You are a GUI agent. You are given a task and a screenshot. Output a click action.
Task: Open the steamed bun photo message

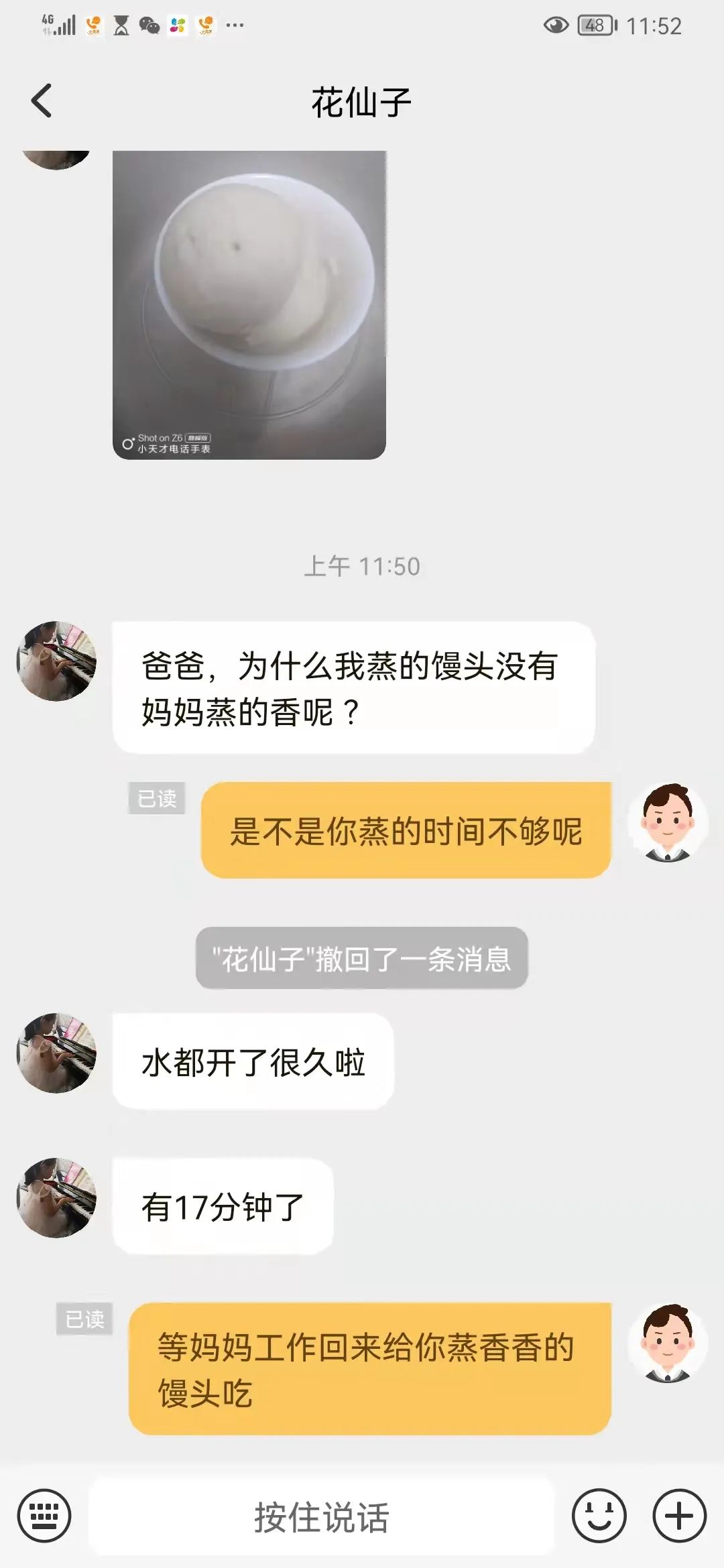pyautogui.click(x=249, y=305)
